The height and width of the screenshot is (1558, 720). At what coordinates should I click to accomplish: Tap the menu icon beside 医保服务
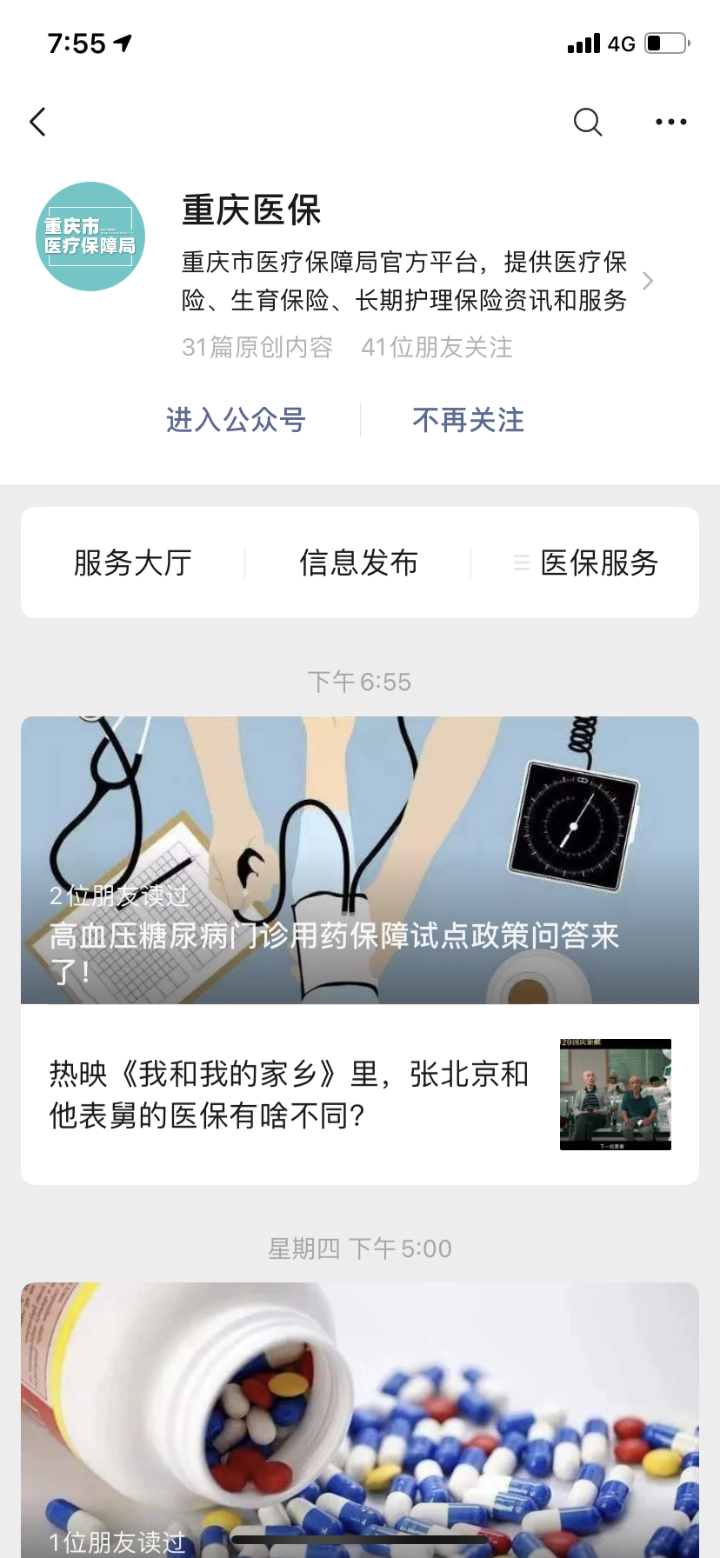pos(521,562)
